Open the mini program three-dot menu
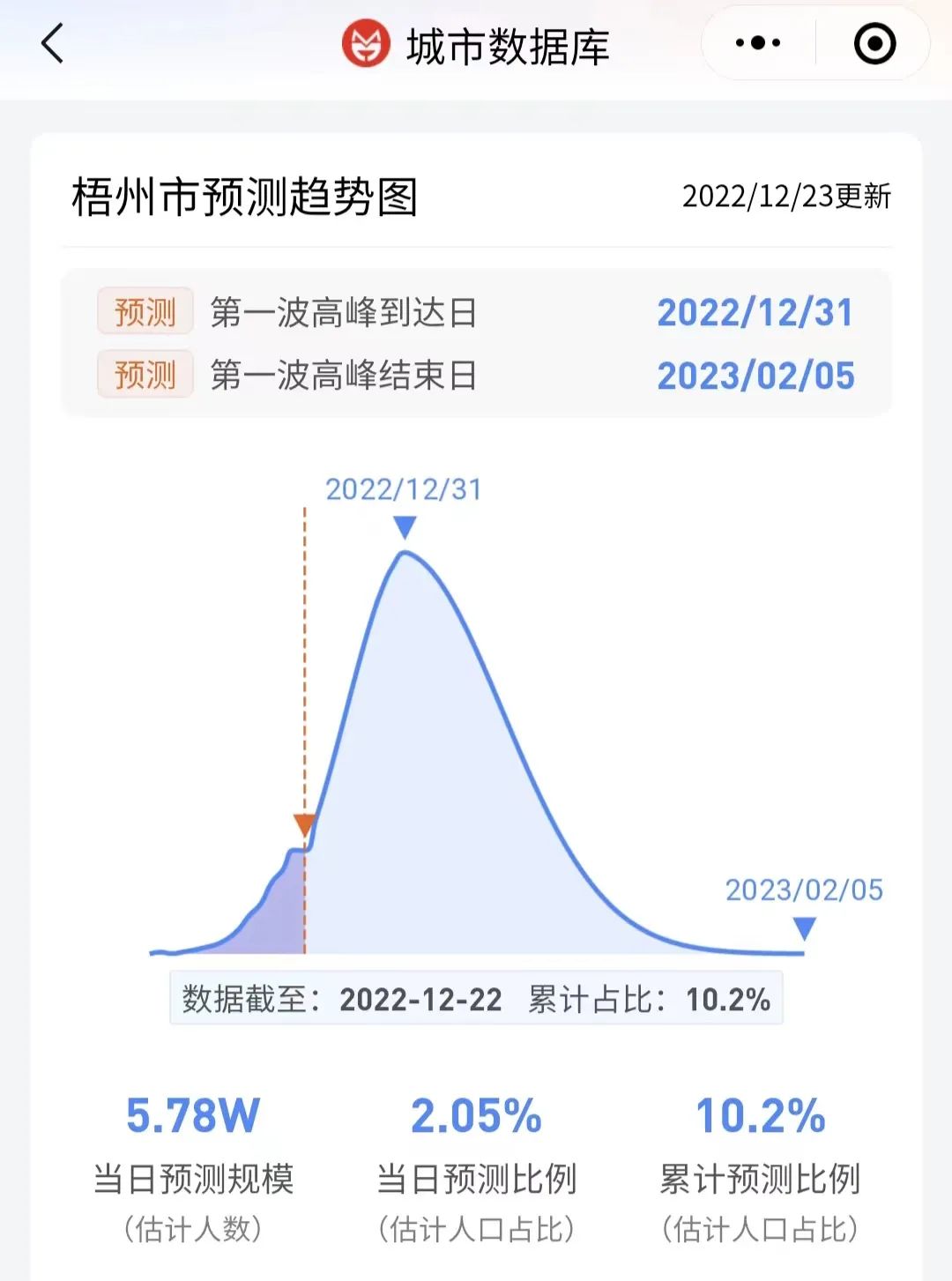Screen dimensions: 952x1281 757,43
